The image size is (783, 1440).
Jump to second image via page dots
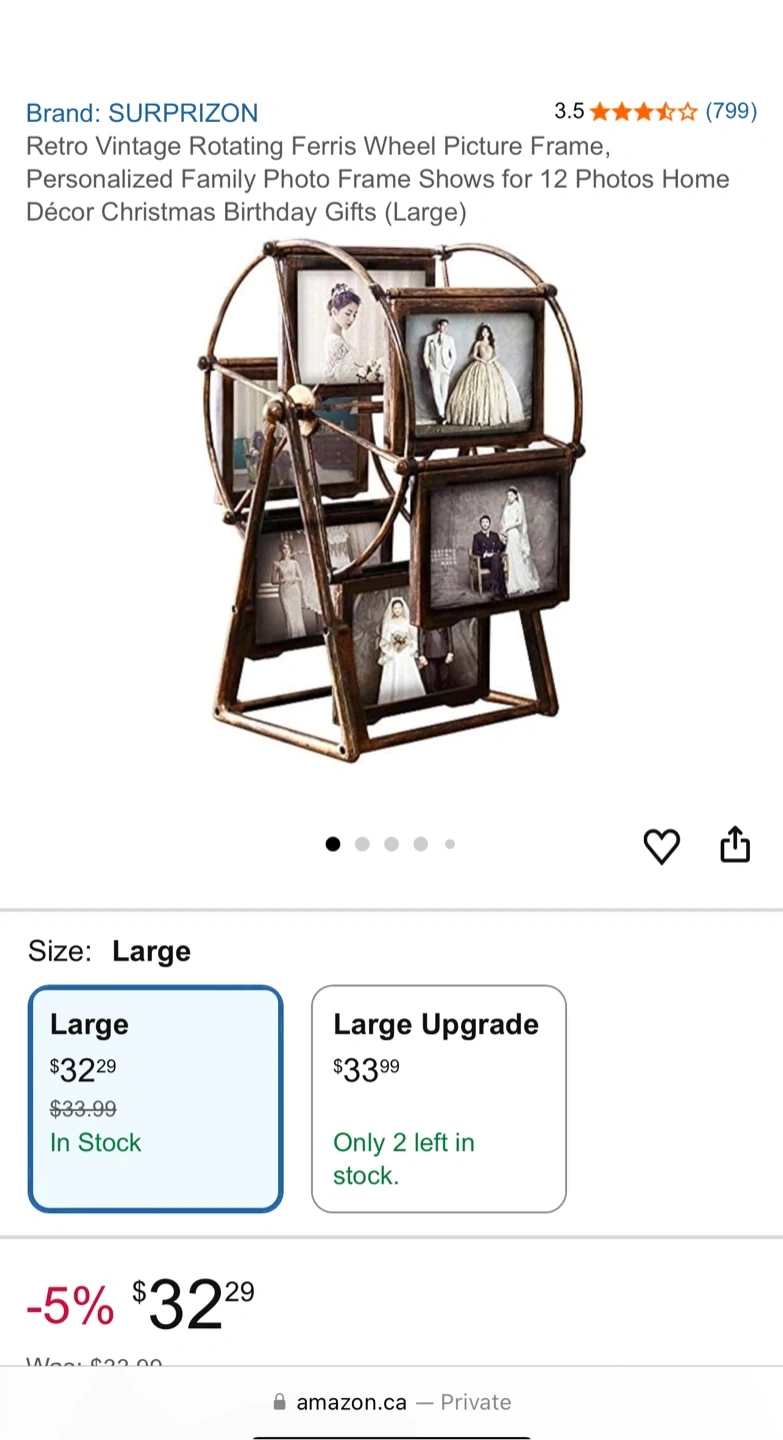[x=362, y=844]
